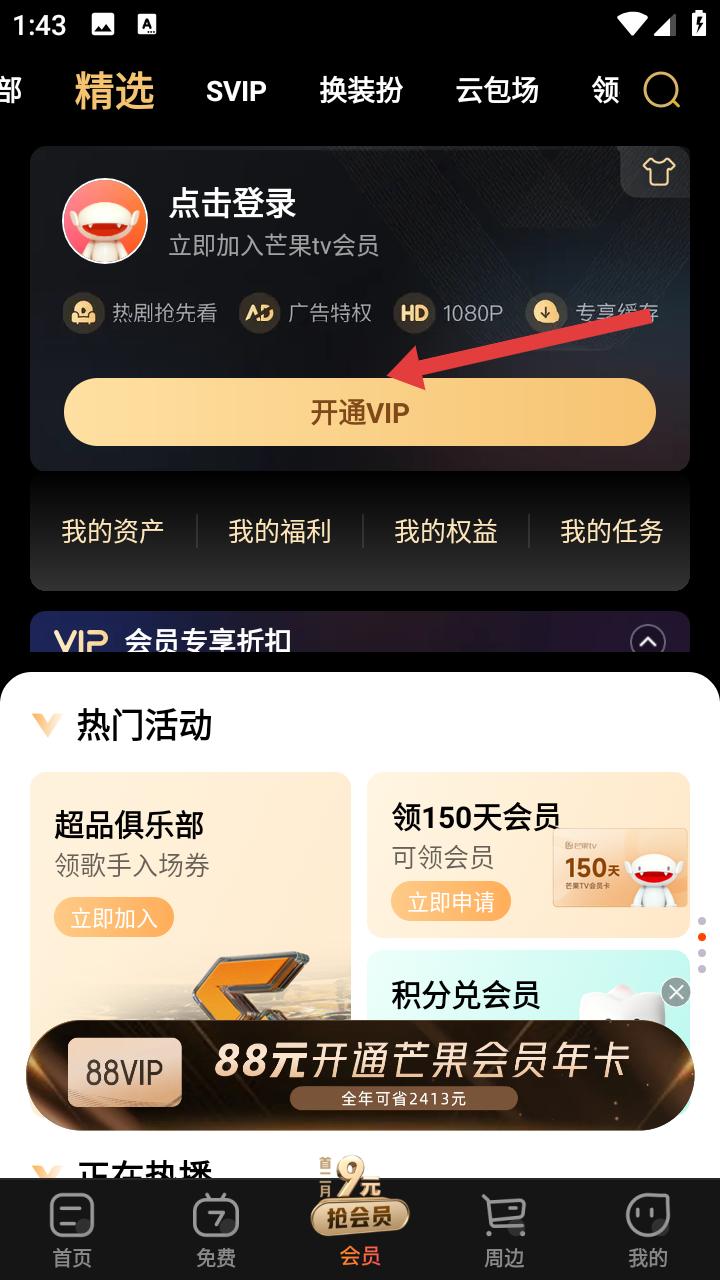Image resolution: width=720 pixels, height=1280 pixels.
Task: Go to the 首页 tab
Action: tap(72, 1230)
